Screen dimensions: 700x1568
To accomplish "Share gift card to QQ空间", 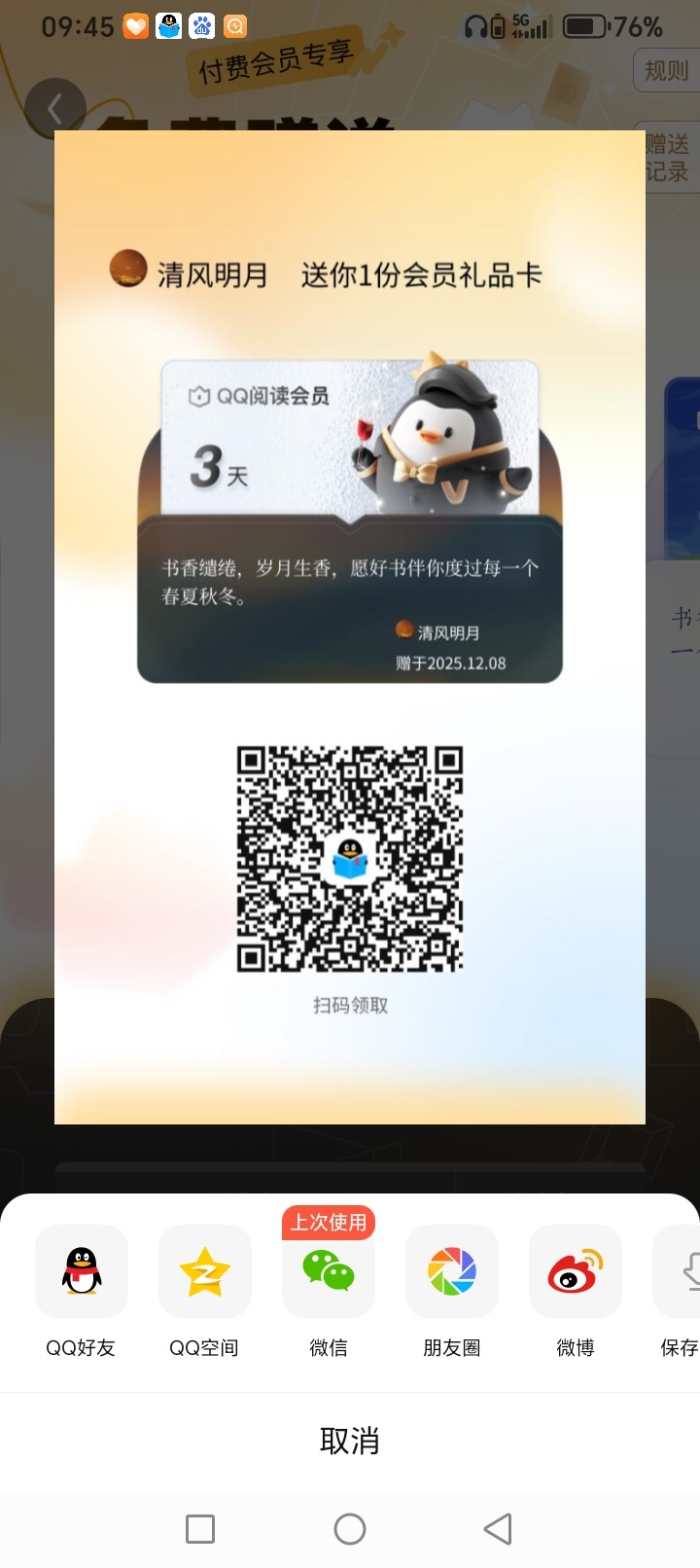I will [x=204, y=1272].
